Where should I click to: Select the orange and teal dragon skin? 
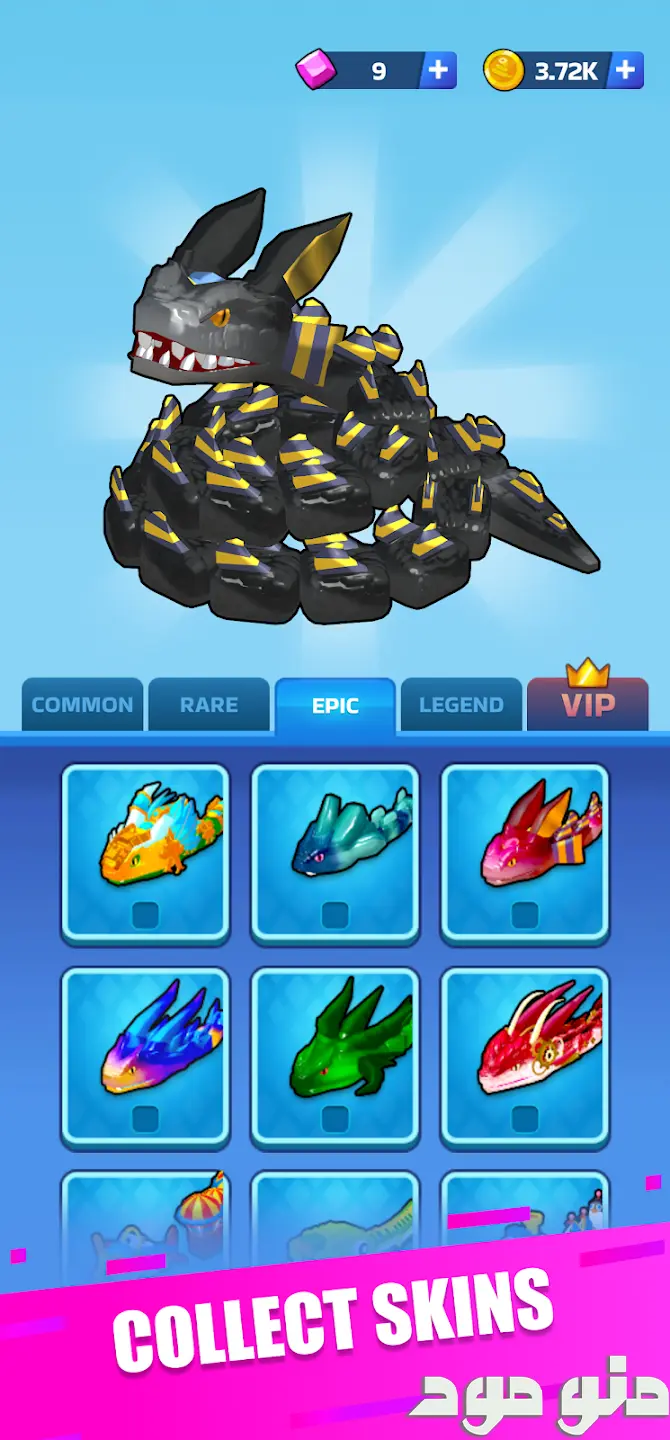point(146,854)
